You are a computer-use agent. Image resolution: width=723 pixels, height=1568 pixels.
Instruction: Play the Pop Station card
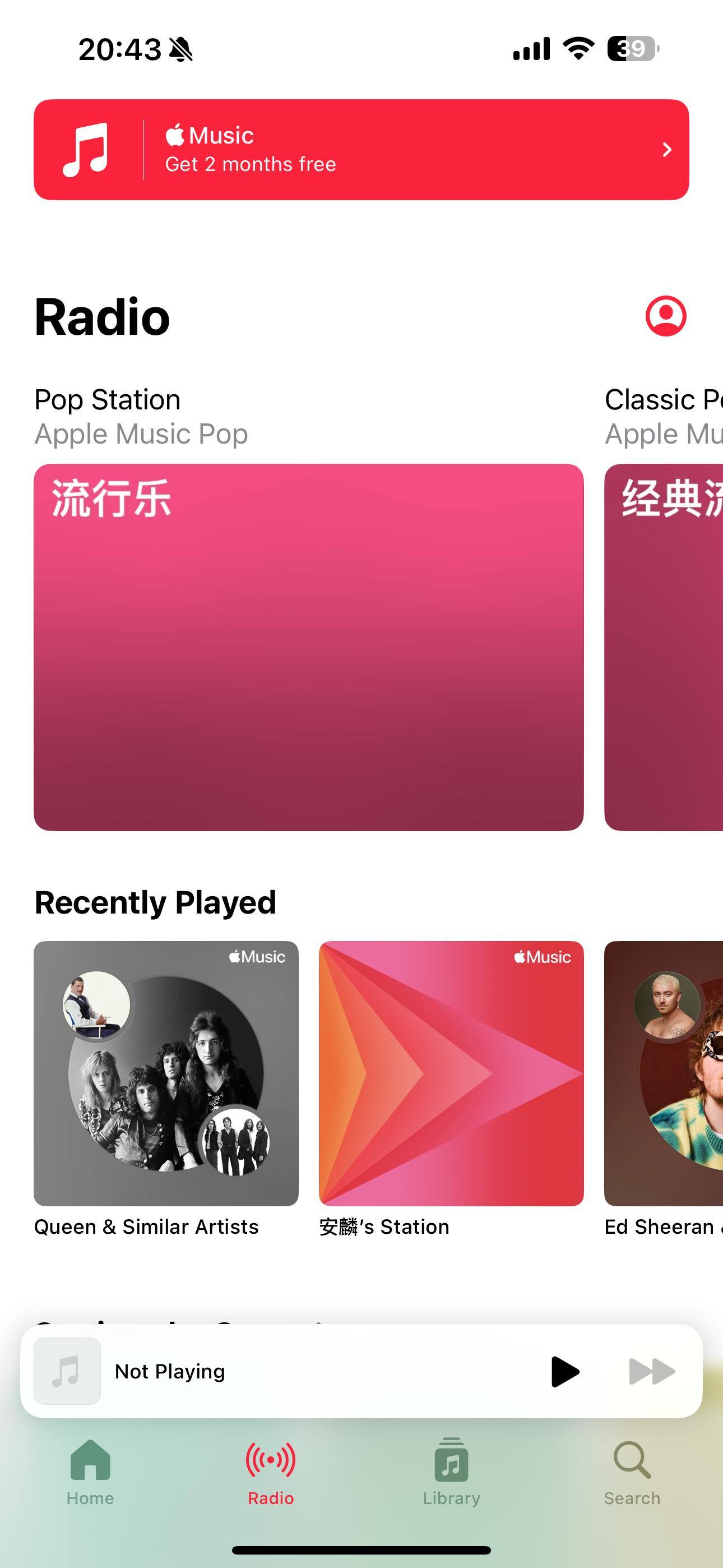(309, 647)
